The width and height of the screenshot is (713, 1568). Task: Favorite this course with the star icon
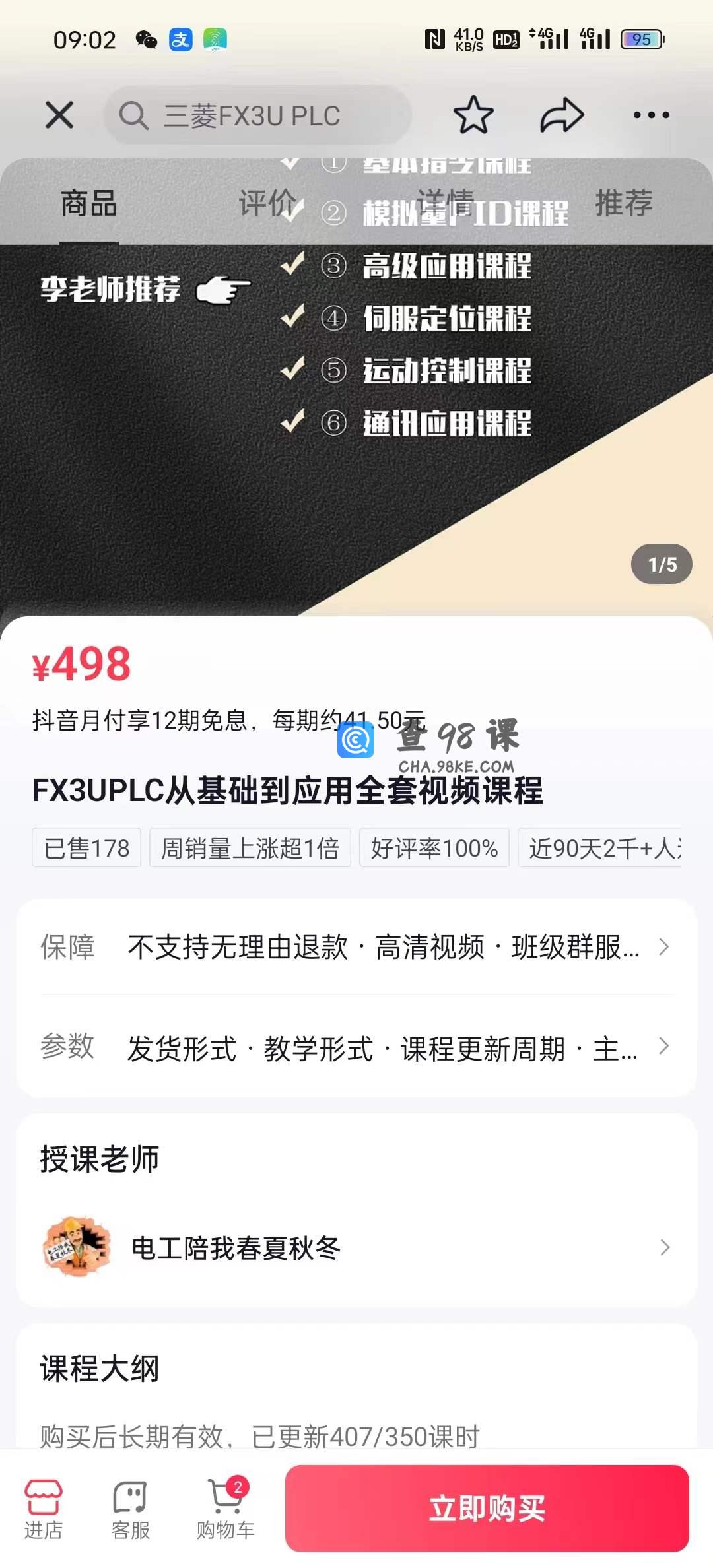[x=473, y=115]
